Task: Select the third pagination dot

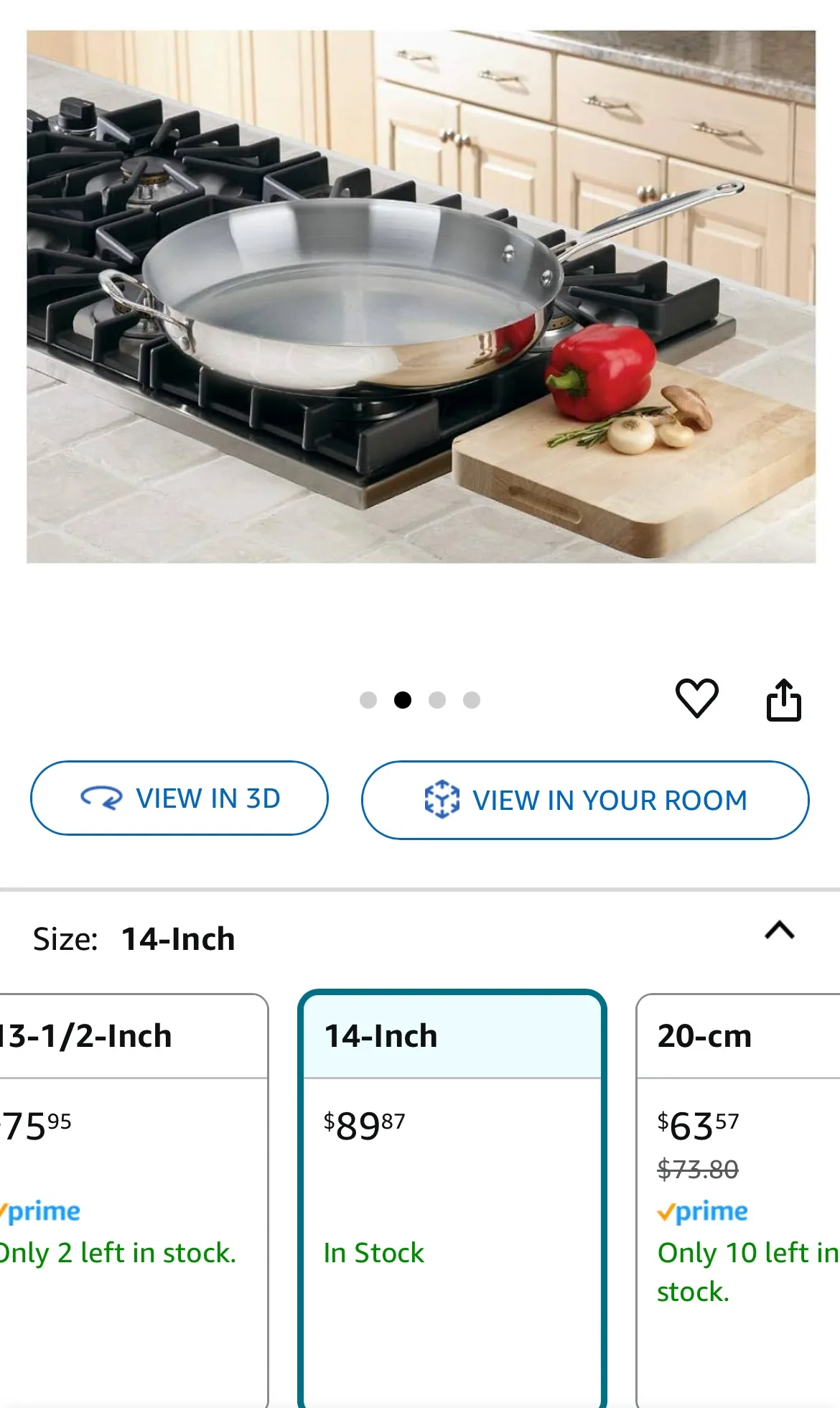Action: 437,698
